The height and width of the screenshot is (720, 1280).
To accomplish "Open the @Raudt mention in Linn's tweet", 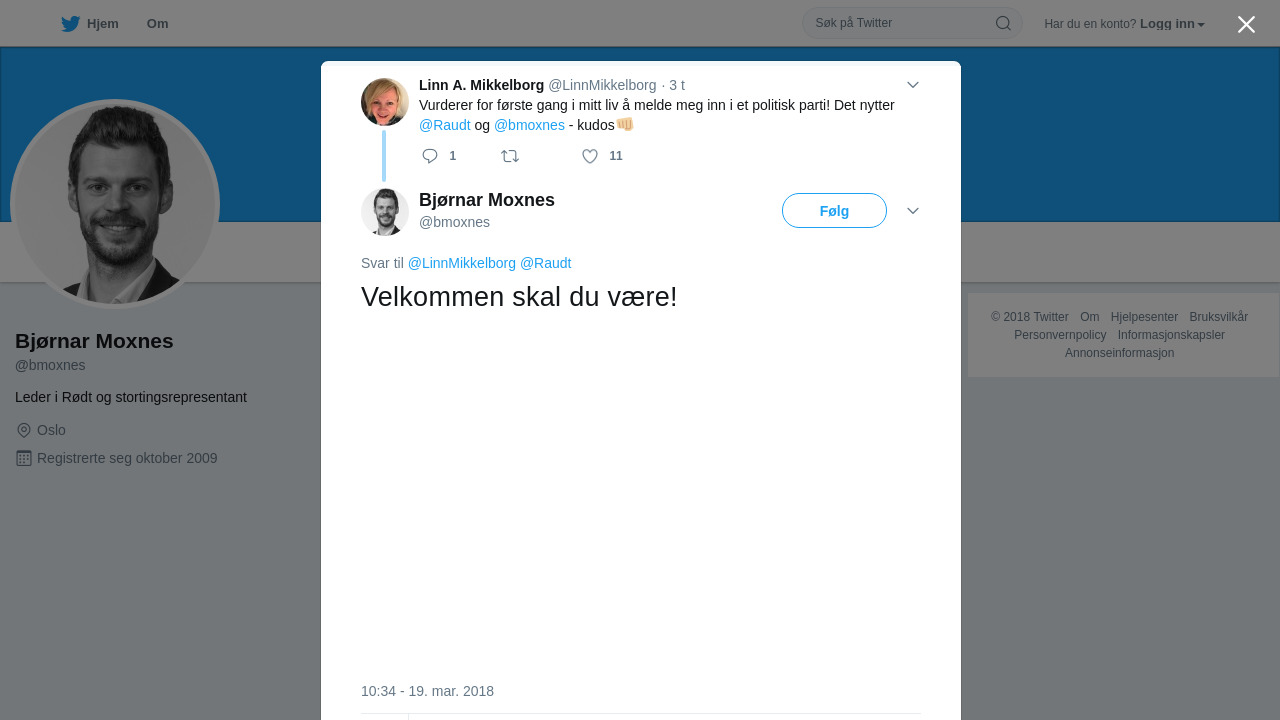I will 445,125.
